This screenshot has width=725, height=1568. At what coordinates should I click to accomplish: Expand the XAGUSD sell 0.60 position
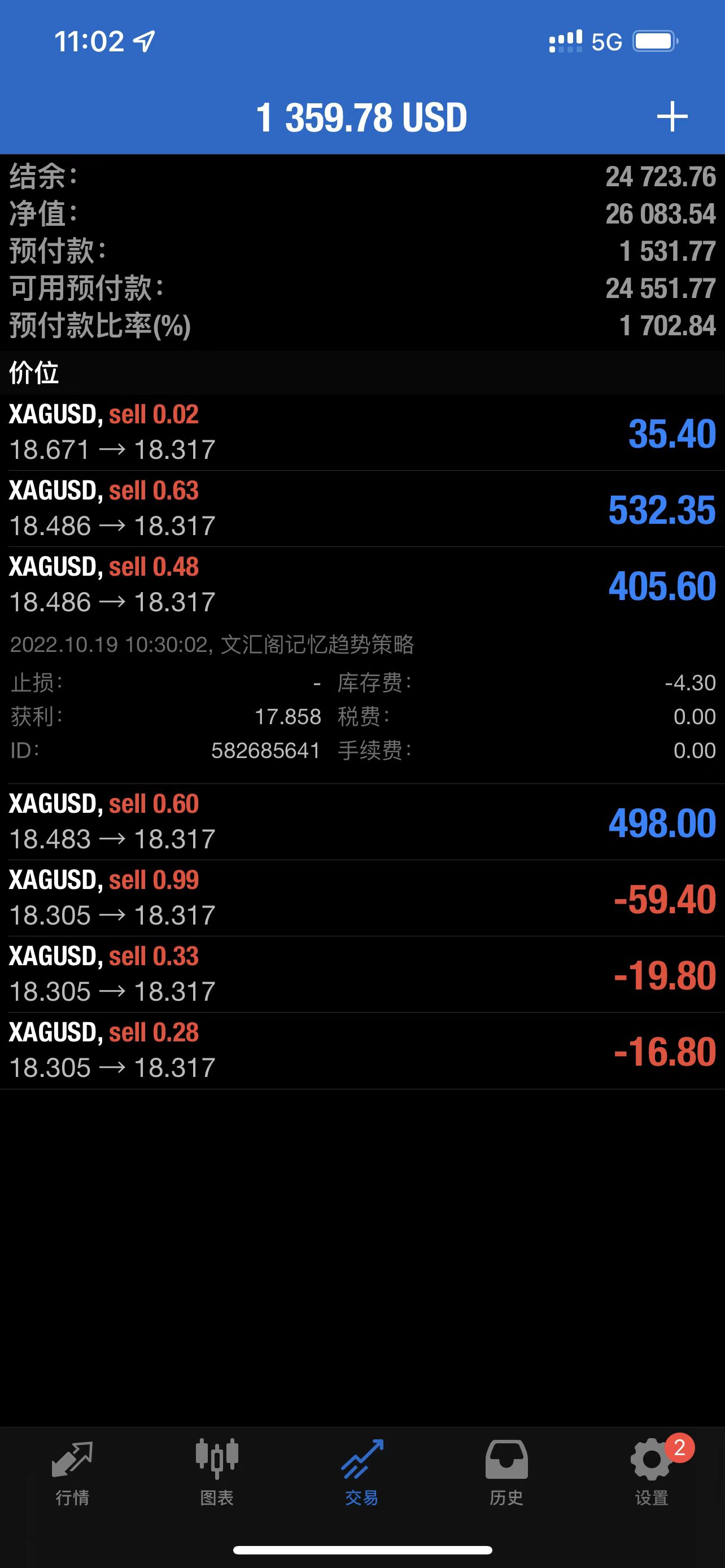[x=362, y=822]
